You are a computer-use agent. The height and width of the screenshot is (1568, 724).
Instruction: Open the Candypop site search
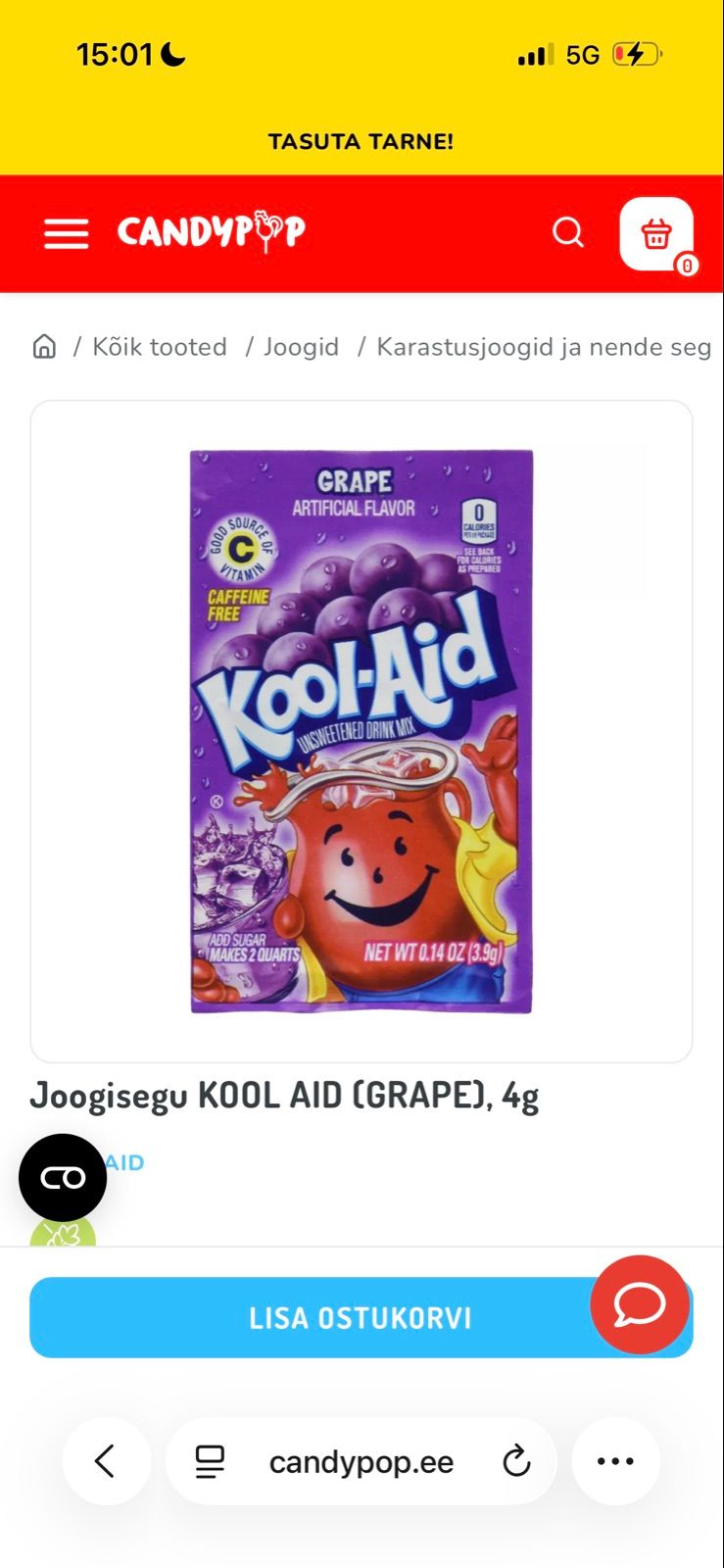point(568,232)
